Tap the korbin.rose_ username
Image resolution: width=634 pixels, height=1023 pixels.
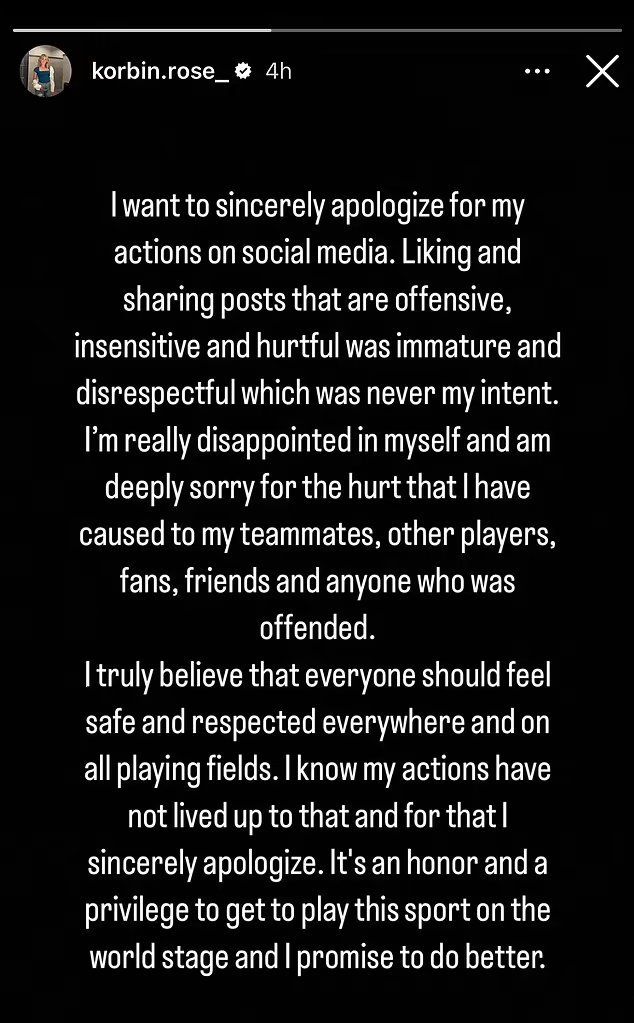160,70
